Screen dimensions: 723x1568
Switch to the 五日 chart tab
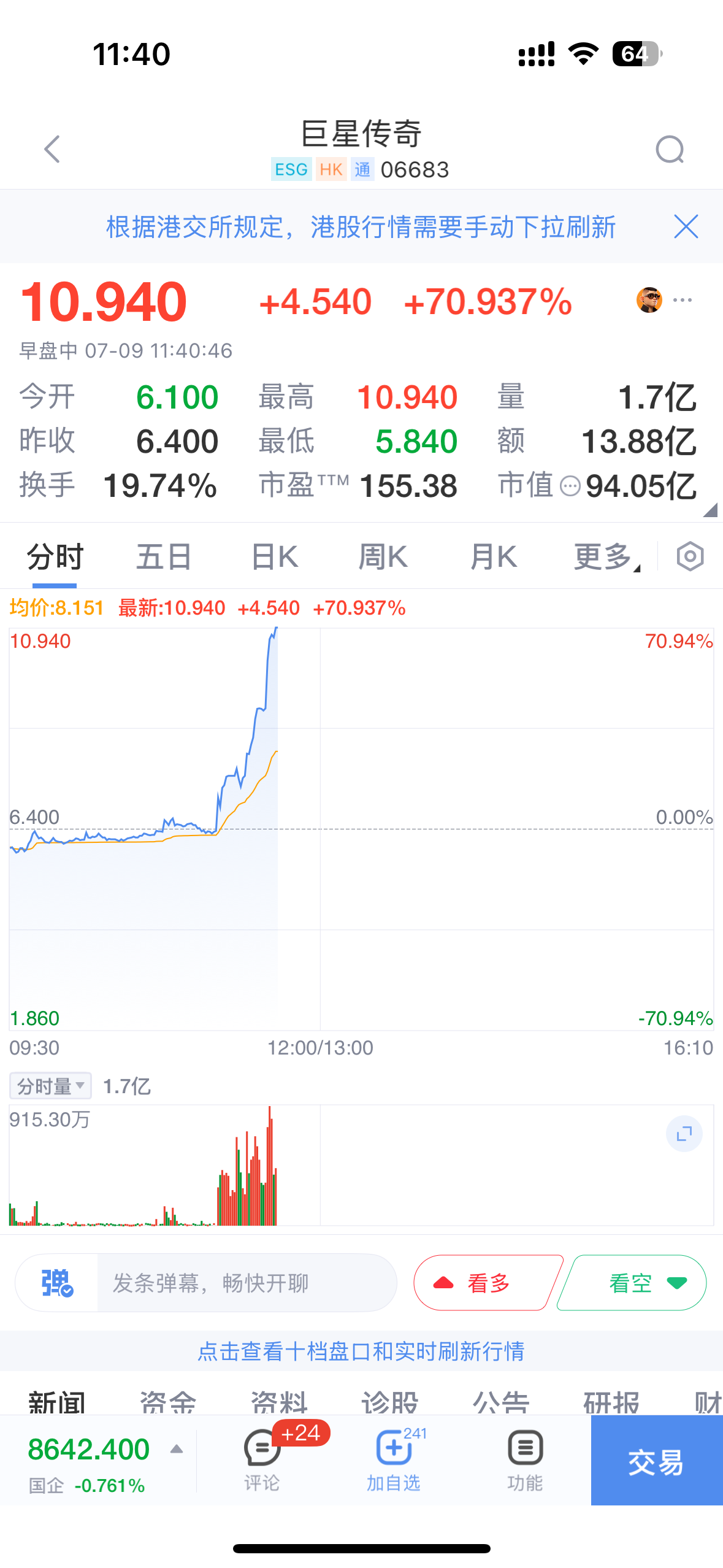click(163, 557)
